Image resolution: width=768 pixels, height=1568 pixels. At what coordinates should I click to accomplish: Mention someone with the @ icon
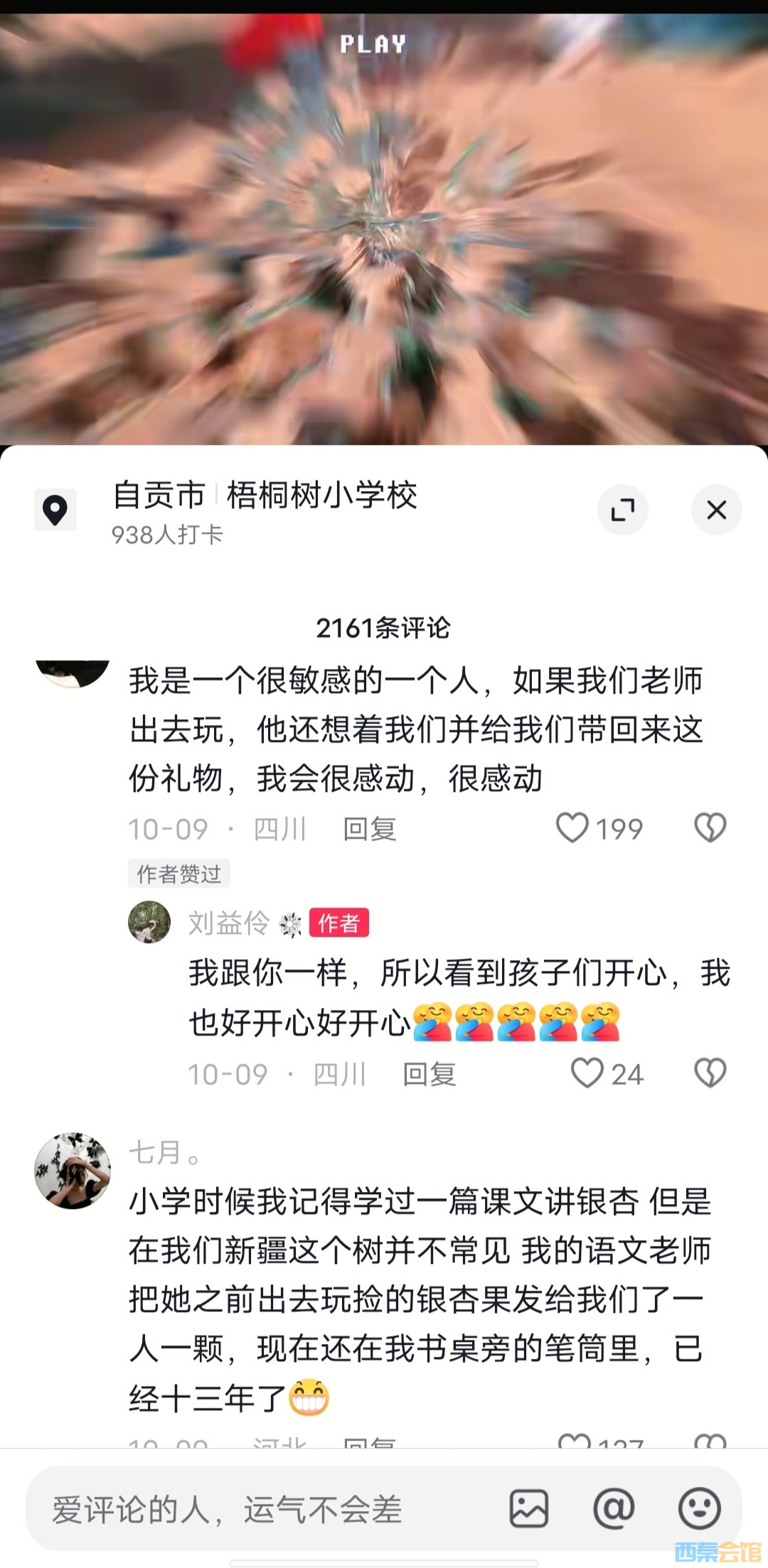pyautogui.click(x=614, y=1508)
